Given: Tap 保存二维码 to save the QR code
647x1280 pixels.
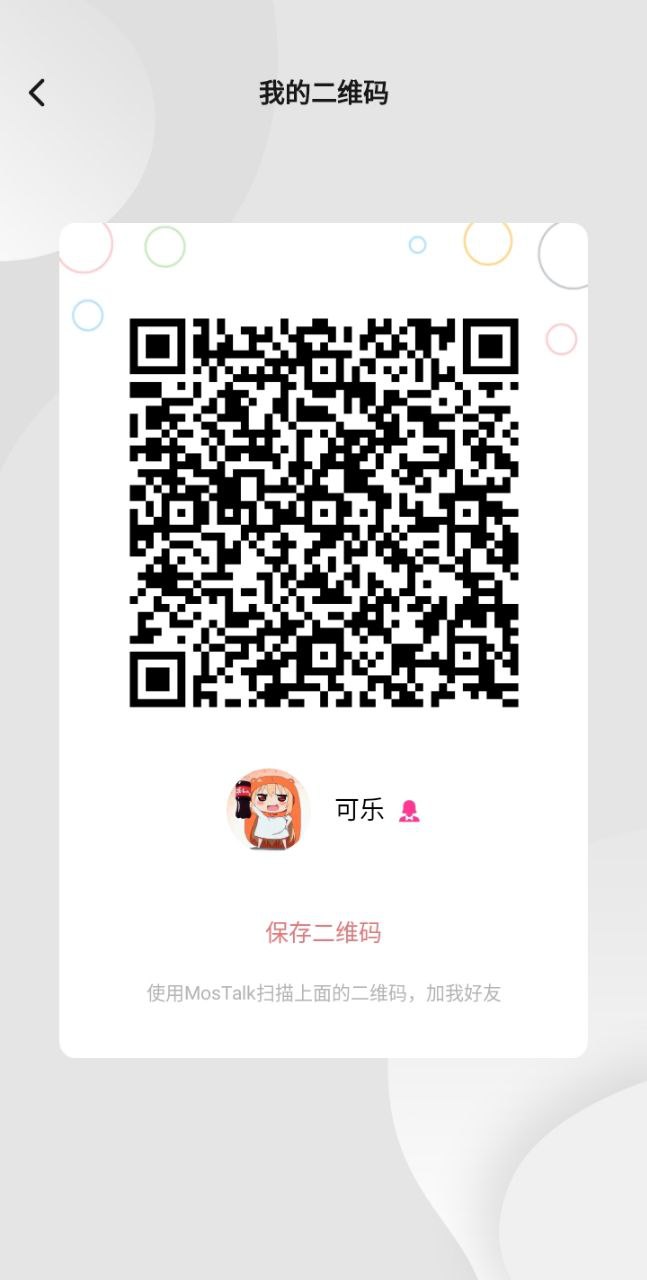Looking at the screenshot, I should pyautogui.click(x=323, y=932).
